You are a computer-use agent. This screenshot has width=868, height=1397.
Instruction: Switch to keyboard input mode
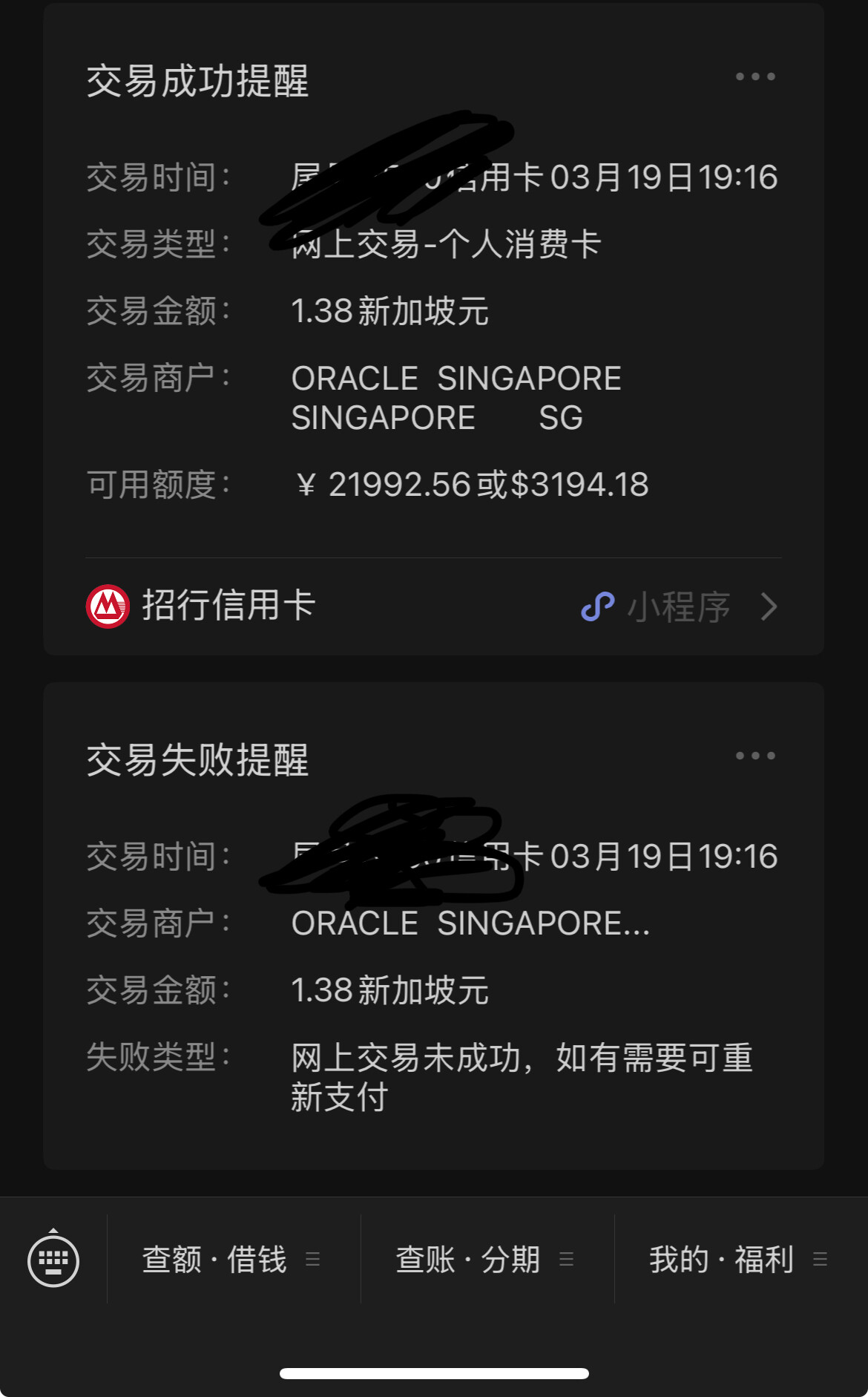53,1260
